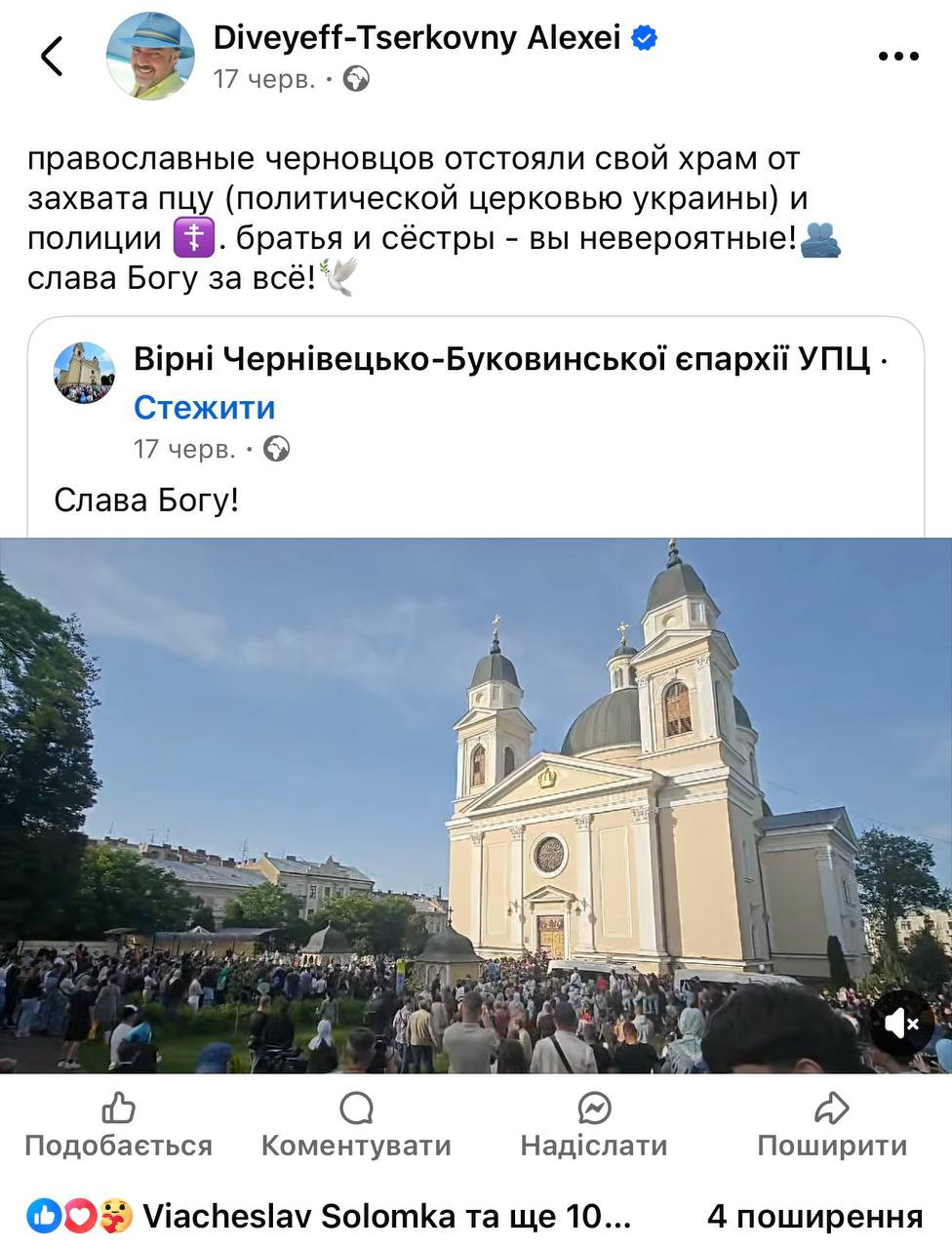Open the Вірні Чернівецько-Буковинської єпархії УПЦ page
This screenshot has height=1249, width=952.
click(x=501, y=359)
